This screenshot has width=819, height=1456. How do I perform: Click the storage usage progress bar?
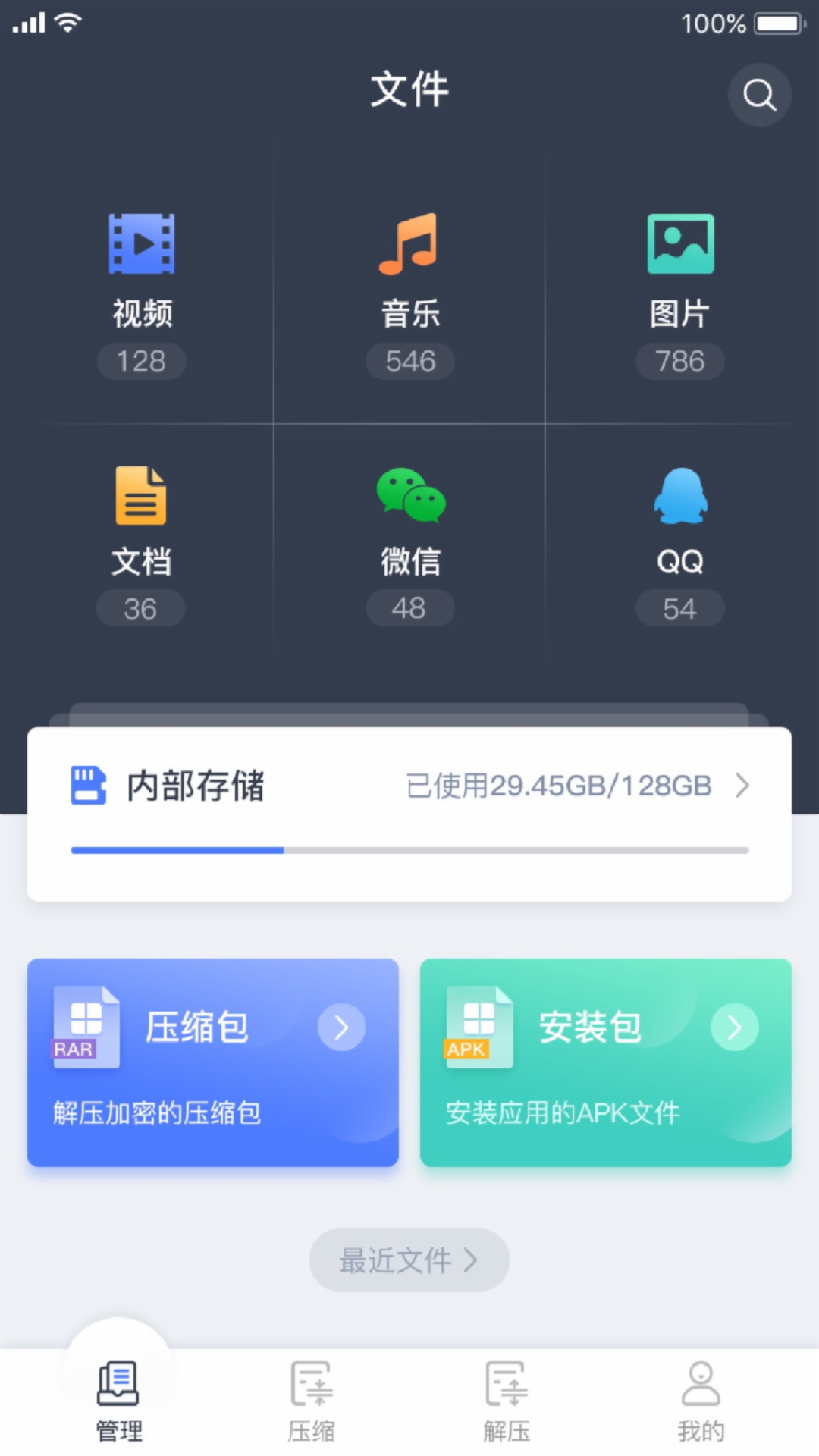(x=409, y=851)
